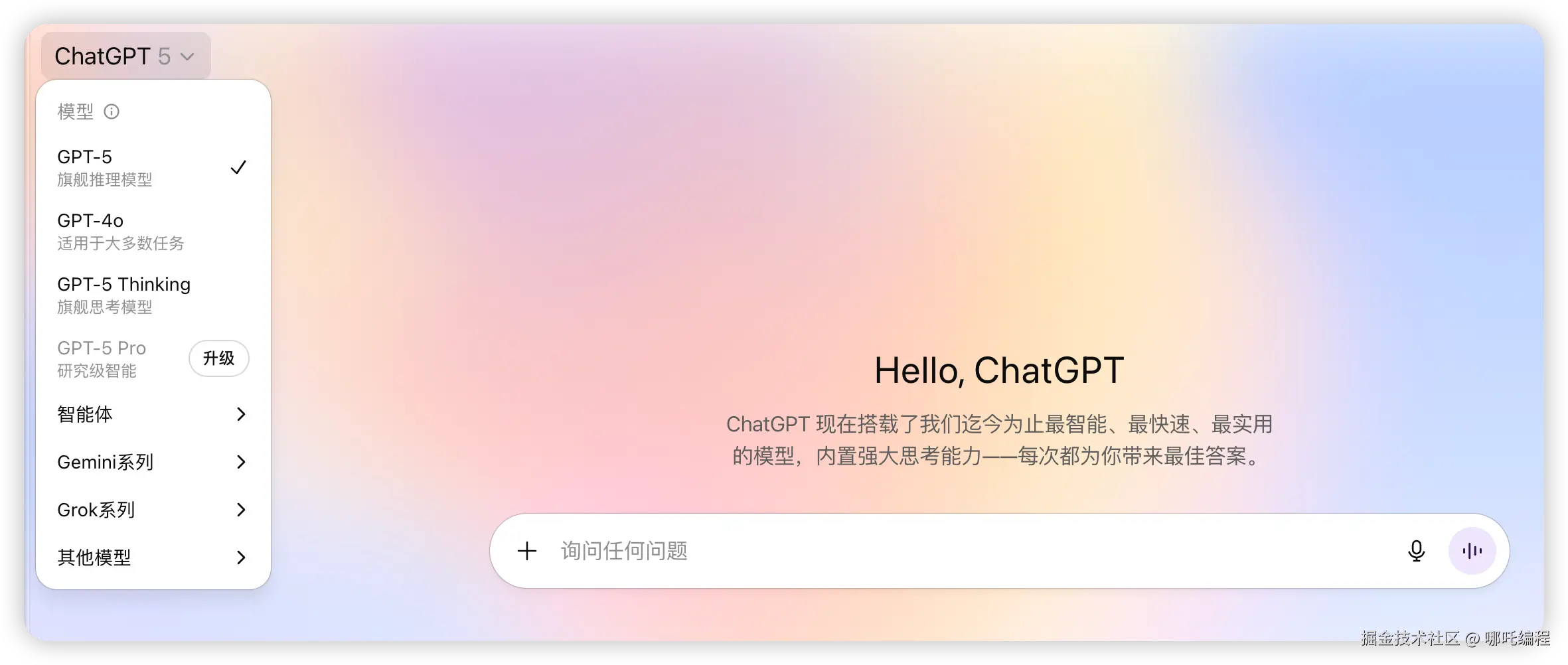Launch voice mode with waveform button

[x=1472, y=551]
